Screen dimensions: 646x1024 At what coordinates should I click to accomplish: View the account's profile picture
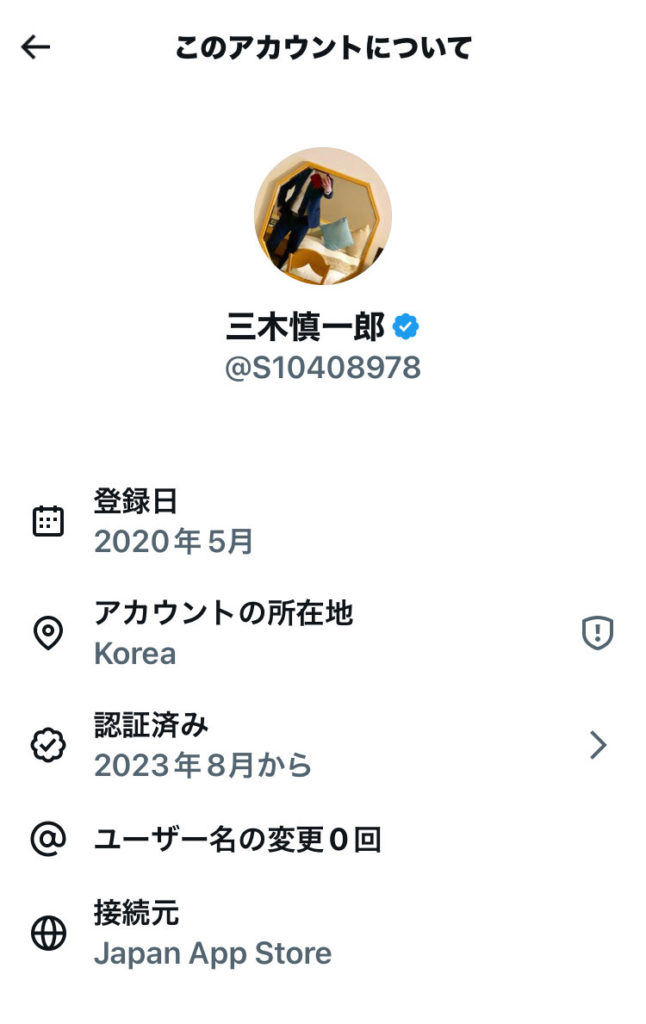[x=322, y=217]
